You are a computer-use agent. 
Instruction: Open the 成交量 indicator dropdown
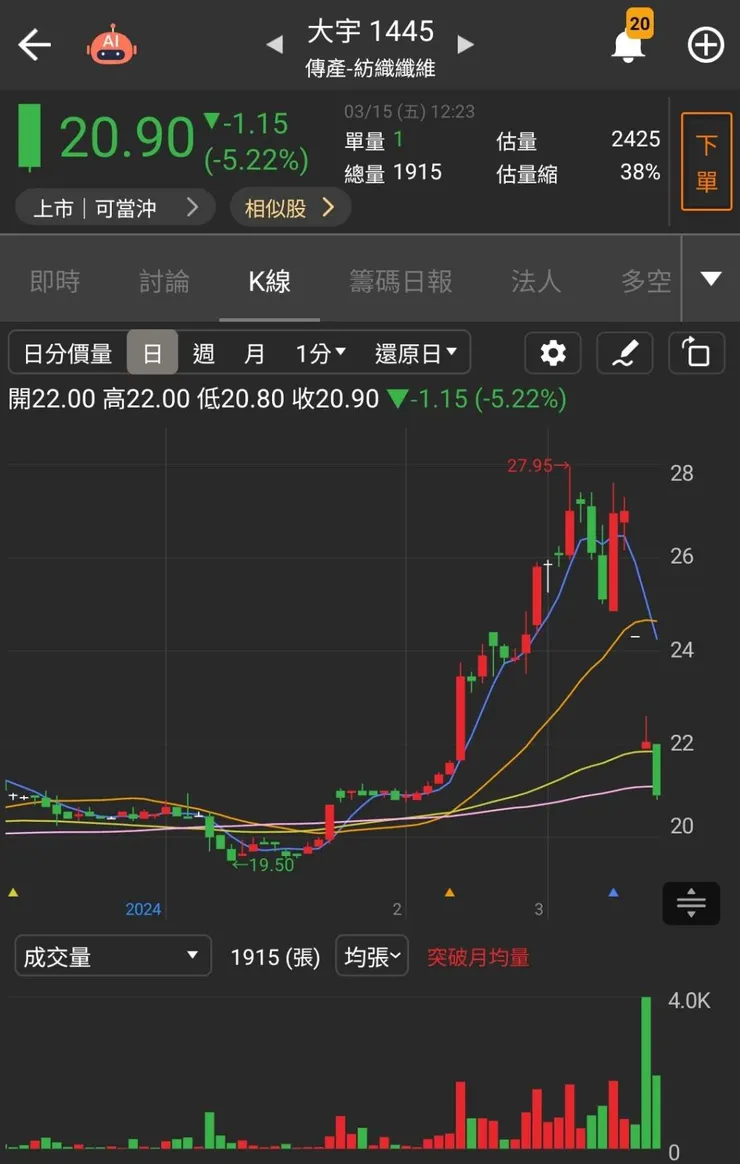(x=112, y=956)
